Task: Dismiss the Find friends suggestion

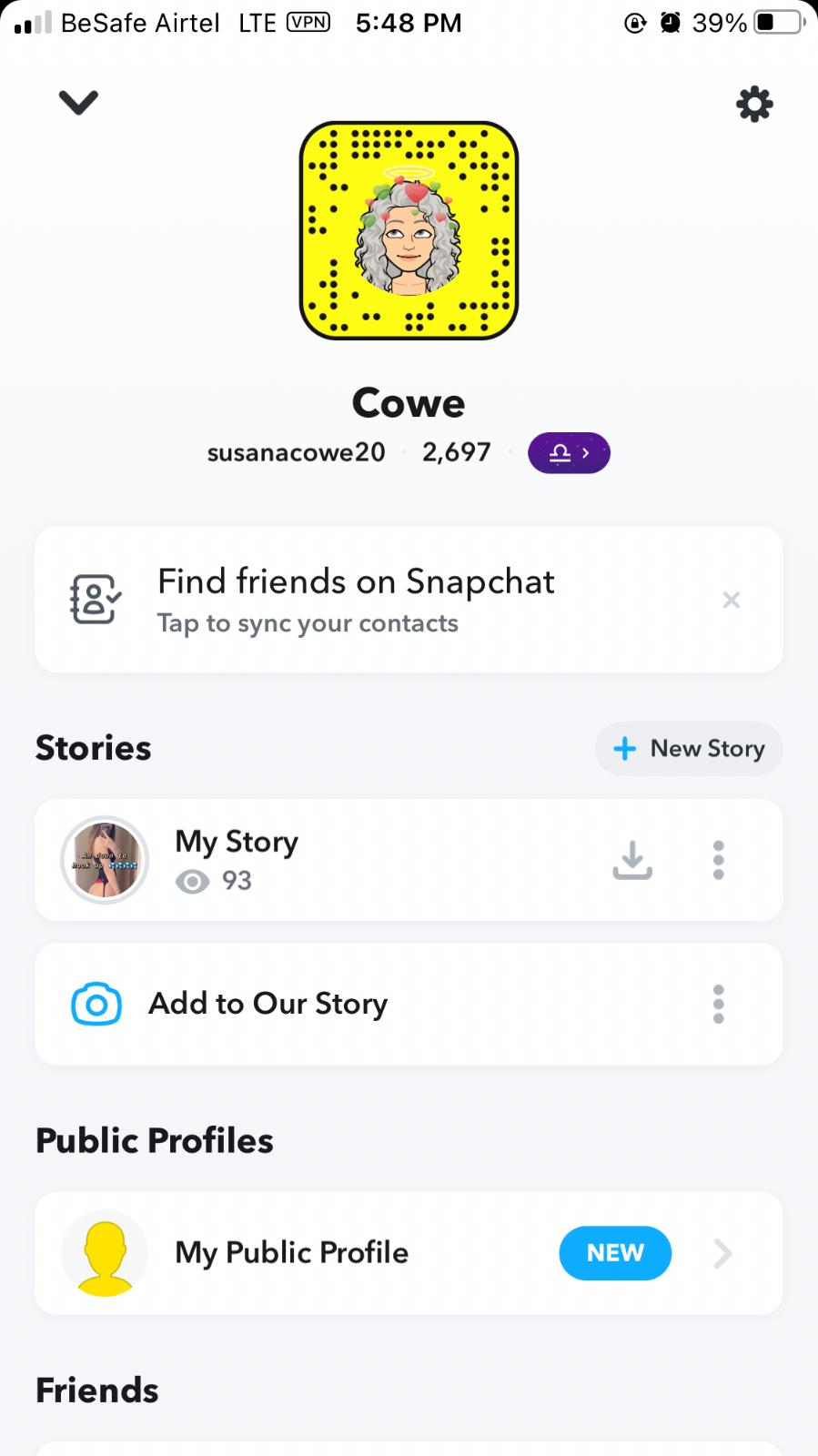Action: pos(731,600)
